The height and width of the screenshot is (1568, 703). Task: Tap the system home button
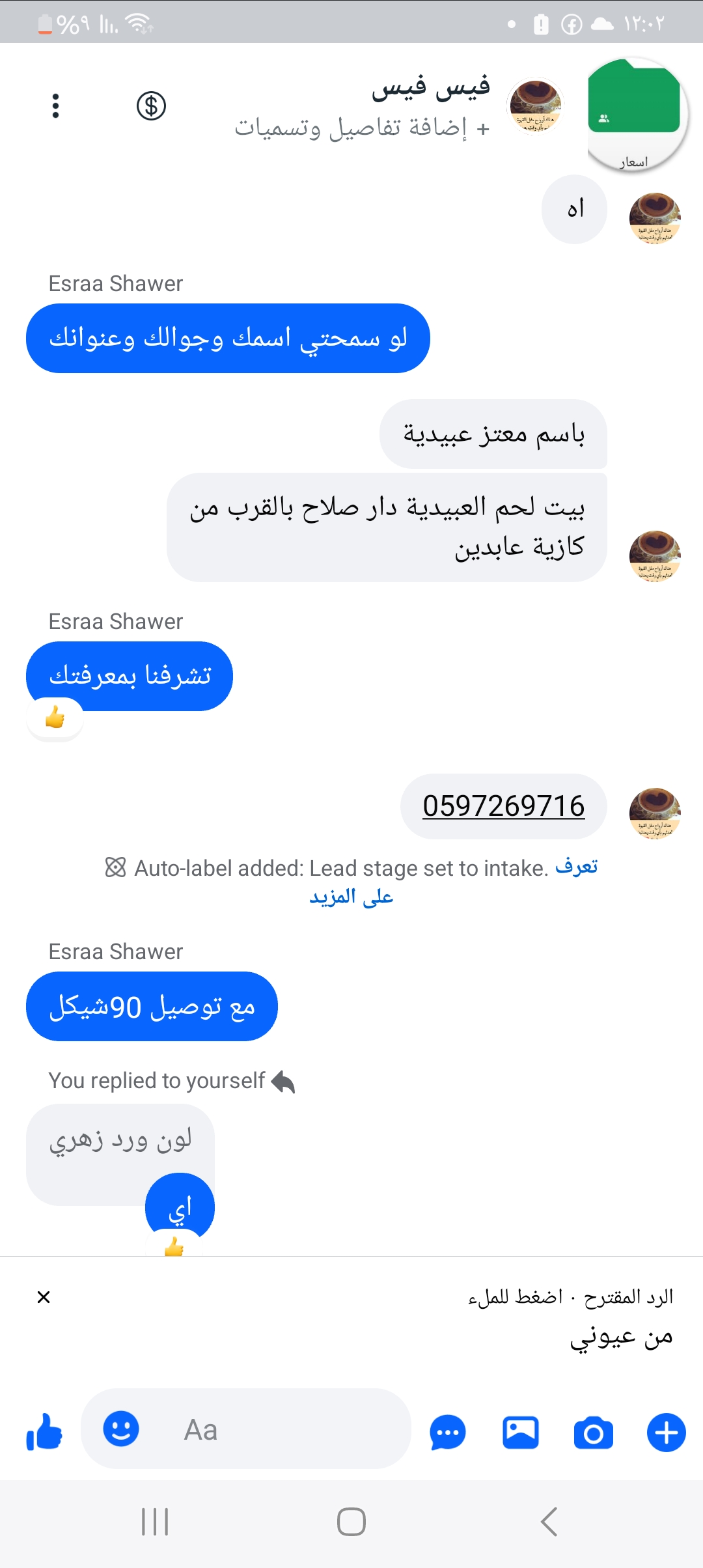[x=351, y=1522]
